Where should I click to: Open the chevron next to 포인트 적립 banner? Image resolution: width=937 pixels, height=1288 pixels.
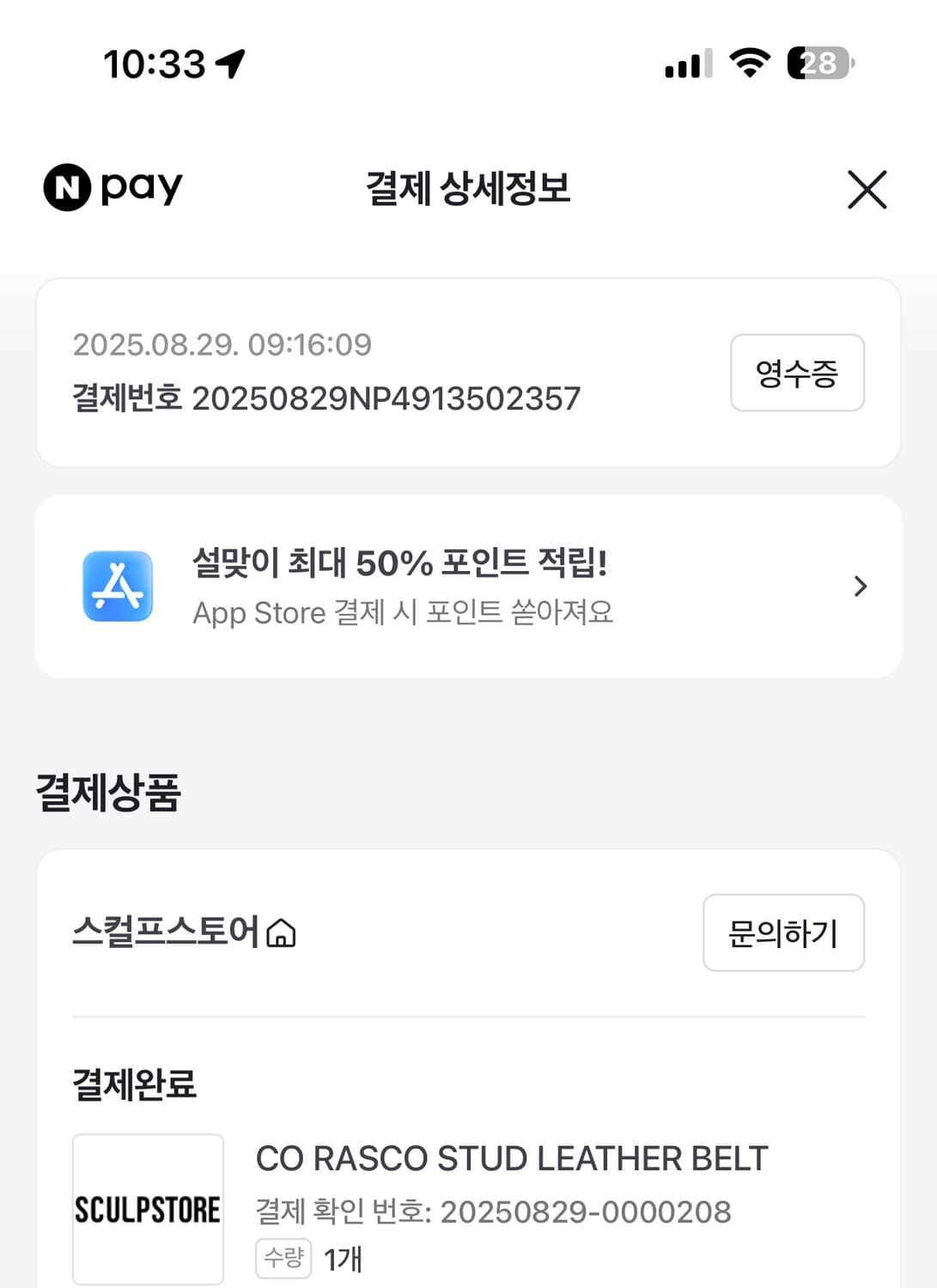click(858, 586)
